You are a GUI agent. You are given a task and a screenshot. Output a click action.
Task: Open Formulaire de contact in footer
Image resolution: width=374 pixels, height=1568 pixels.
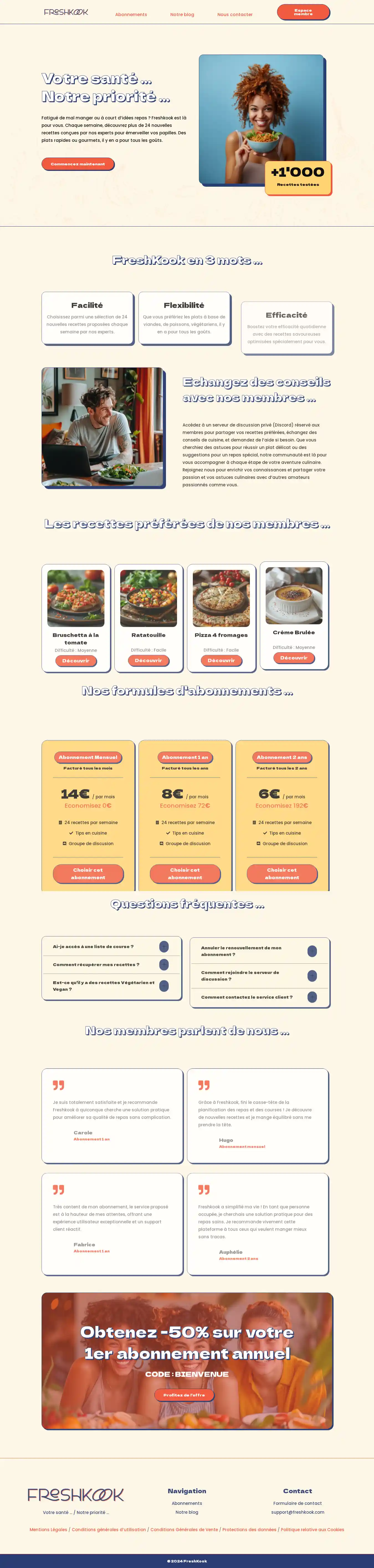(297, 1503)
